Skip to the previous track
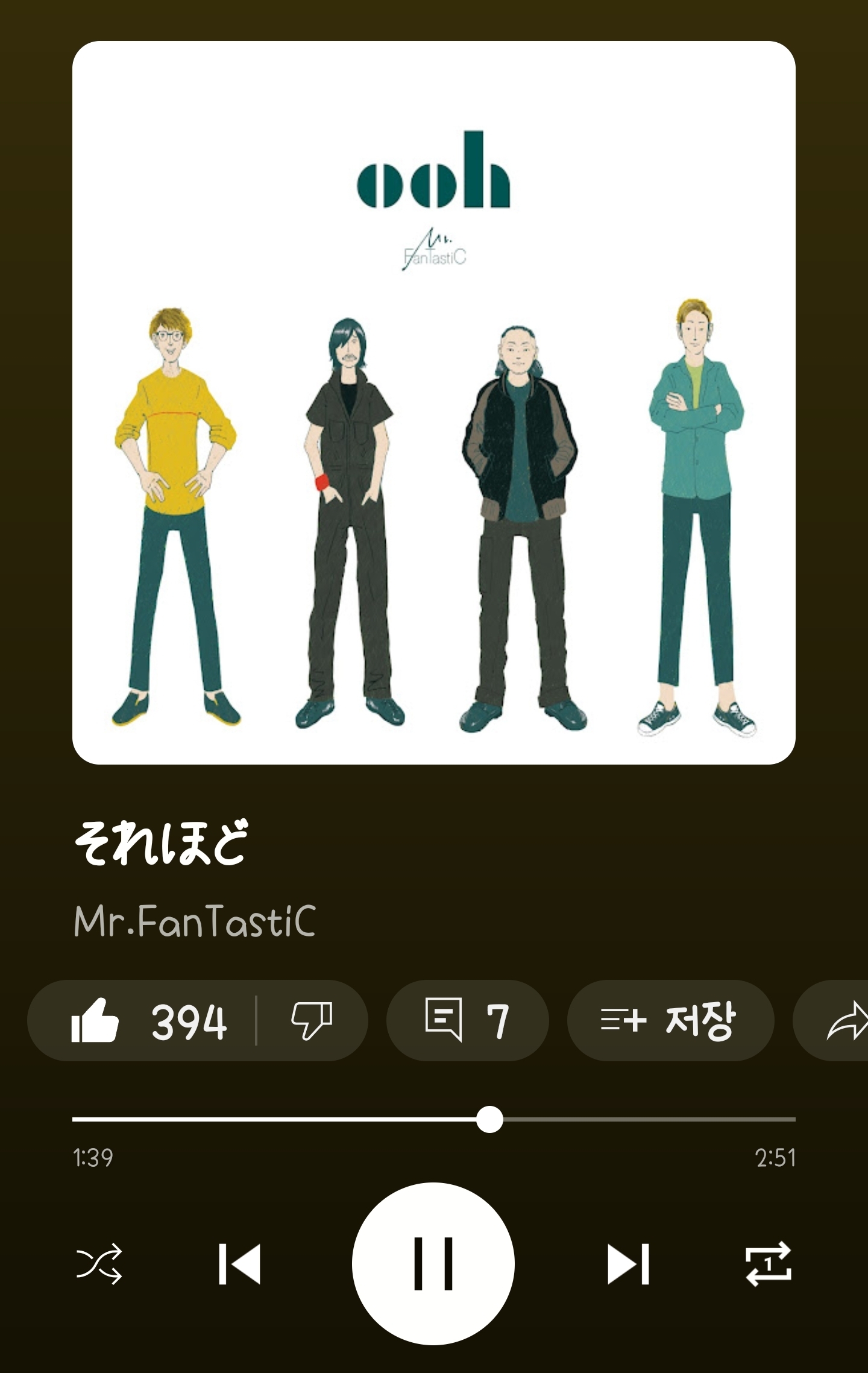Screen dimensions: 868x1373 240,1263
